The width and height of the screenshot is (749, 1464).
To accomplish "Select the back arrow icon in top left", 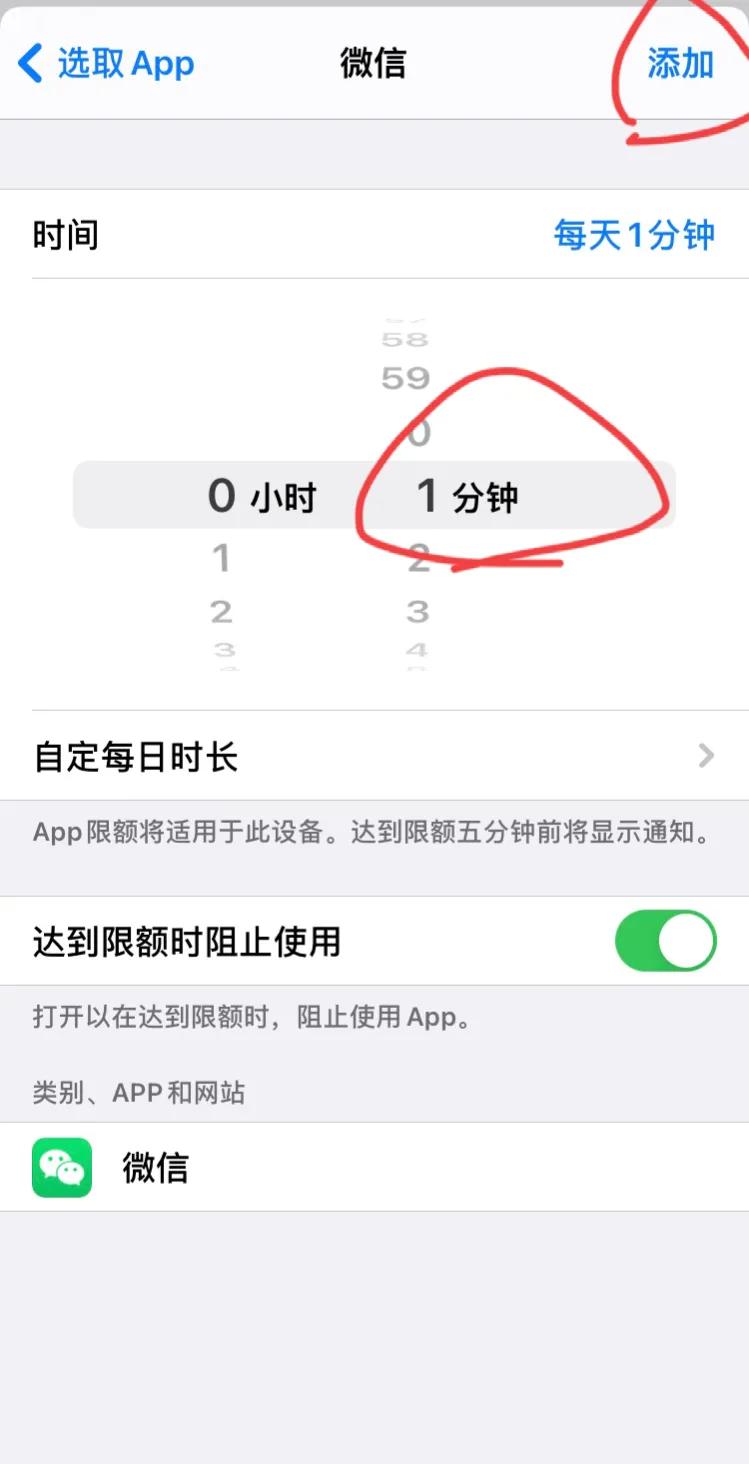I will (x=27, y=63).
